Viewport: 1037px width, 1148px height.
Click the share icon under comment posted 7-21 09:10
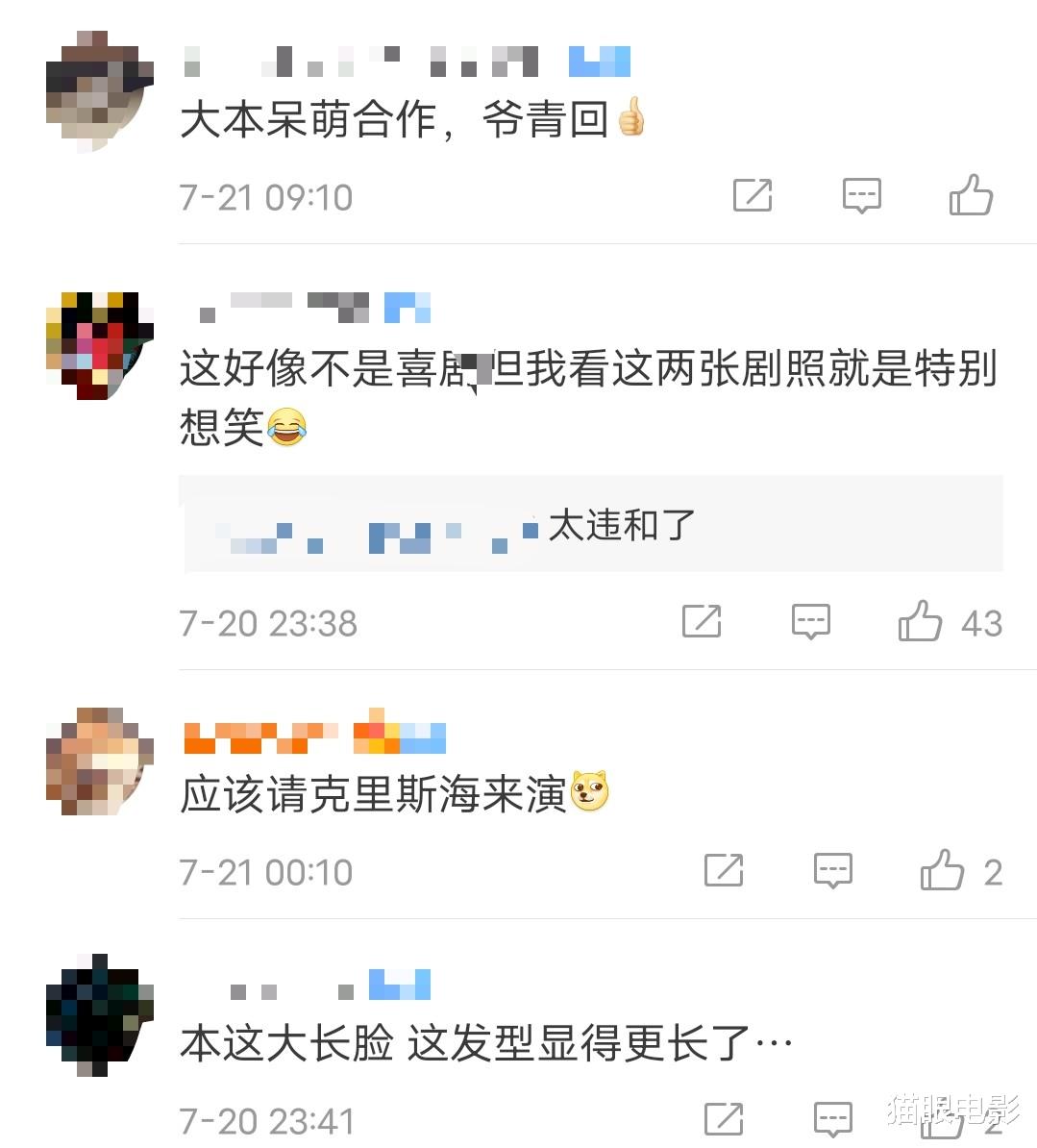754,195
